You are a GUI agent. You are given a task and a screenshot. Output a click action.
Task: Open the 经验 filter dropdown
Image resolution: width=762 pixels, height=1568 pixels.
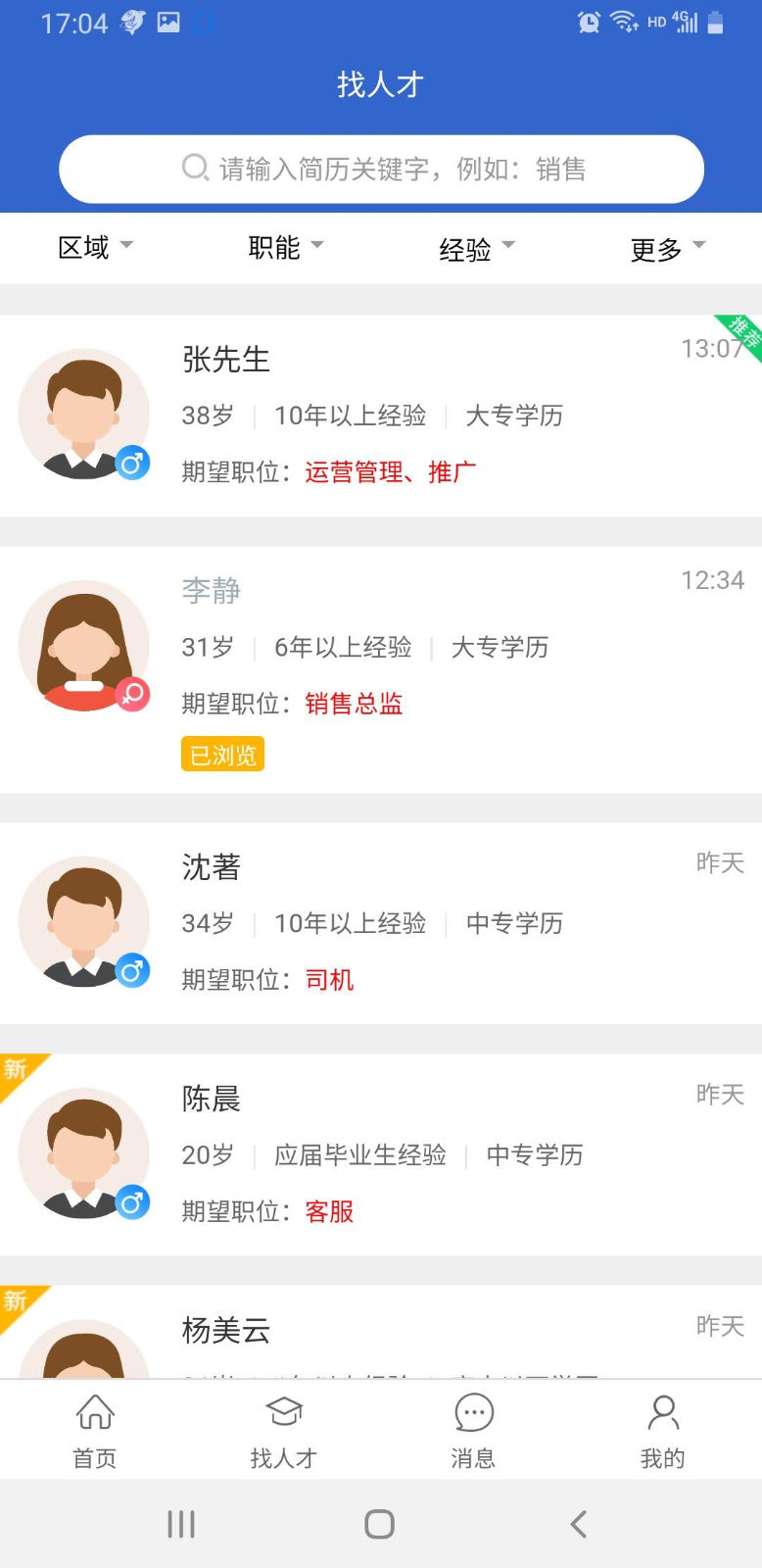[x=476, y=249]
